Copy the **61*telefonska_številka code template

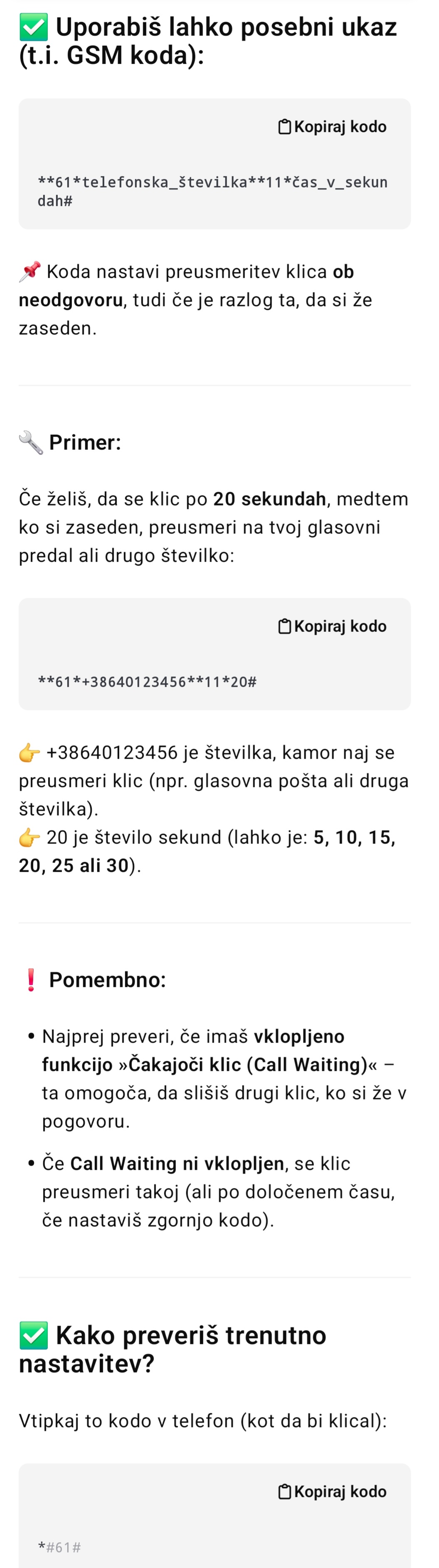click(333, 127)
